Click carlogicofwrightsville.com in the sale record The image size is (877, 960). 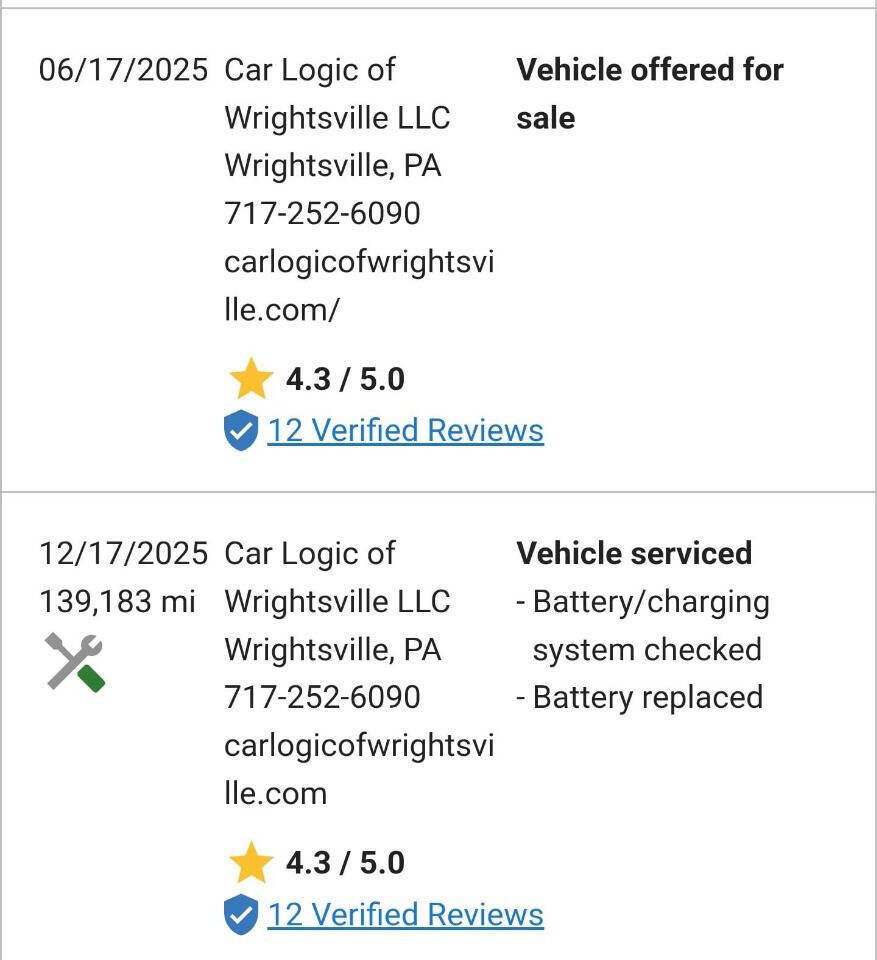(x=358, y=285)
